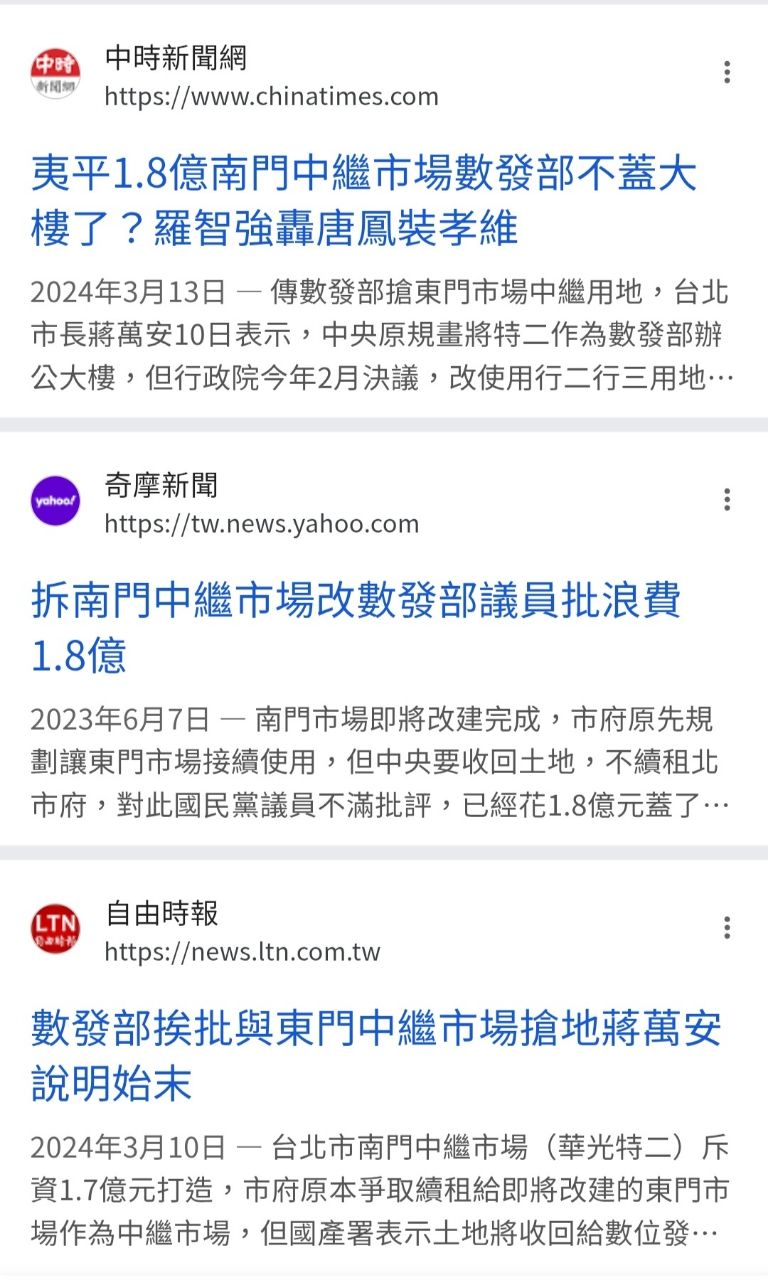
Task: Open the 拆南門中繼市場改數發部 headline link
Action: 356,628
